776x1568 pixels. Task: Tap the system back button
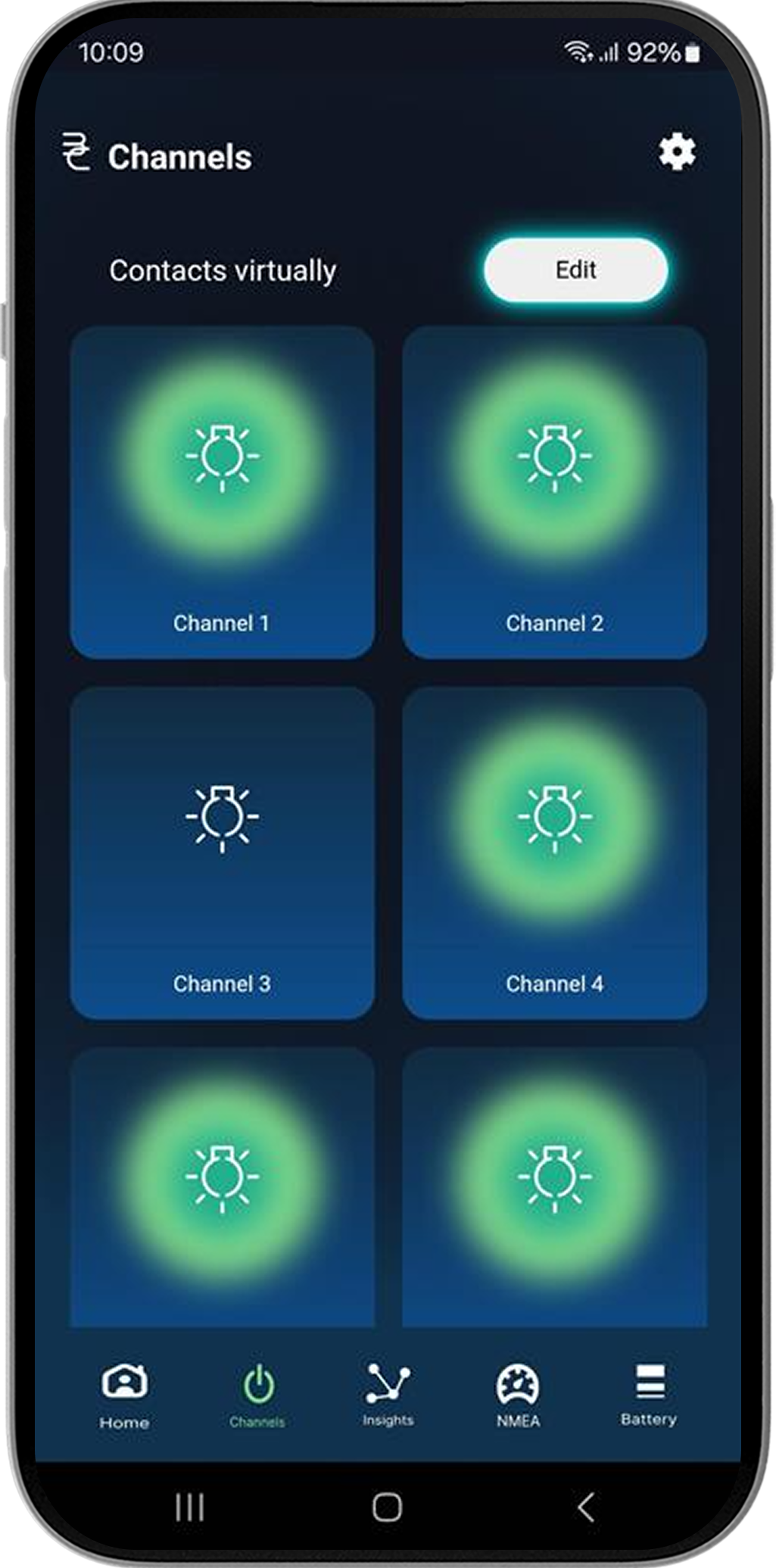coord(584,1507)
